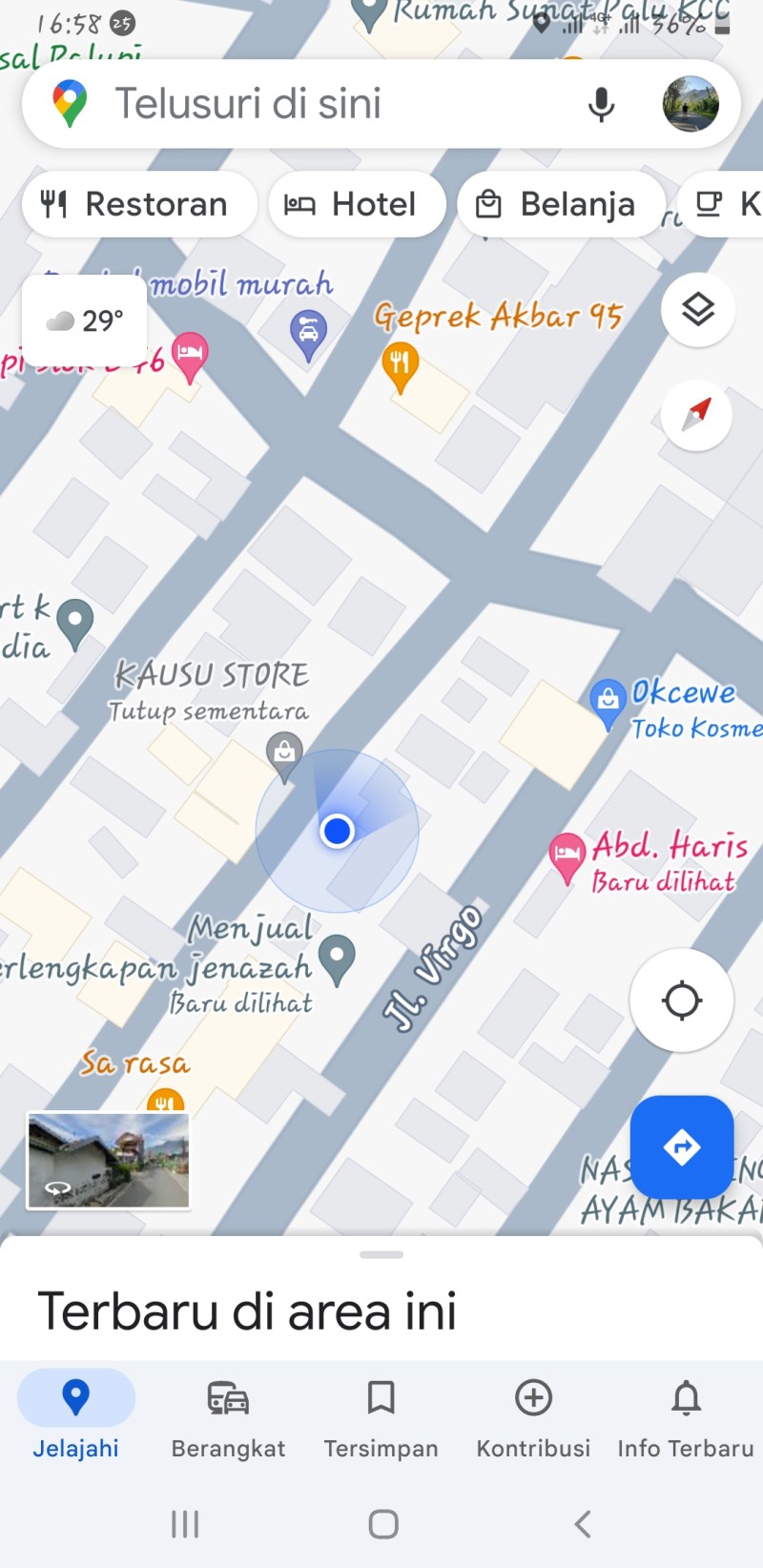Start voice search with the microphone

(601, 104)
